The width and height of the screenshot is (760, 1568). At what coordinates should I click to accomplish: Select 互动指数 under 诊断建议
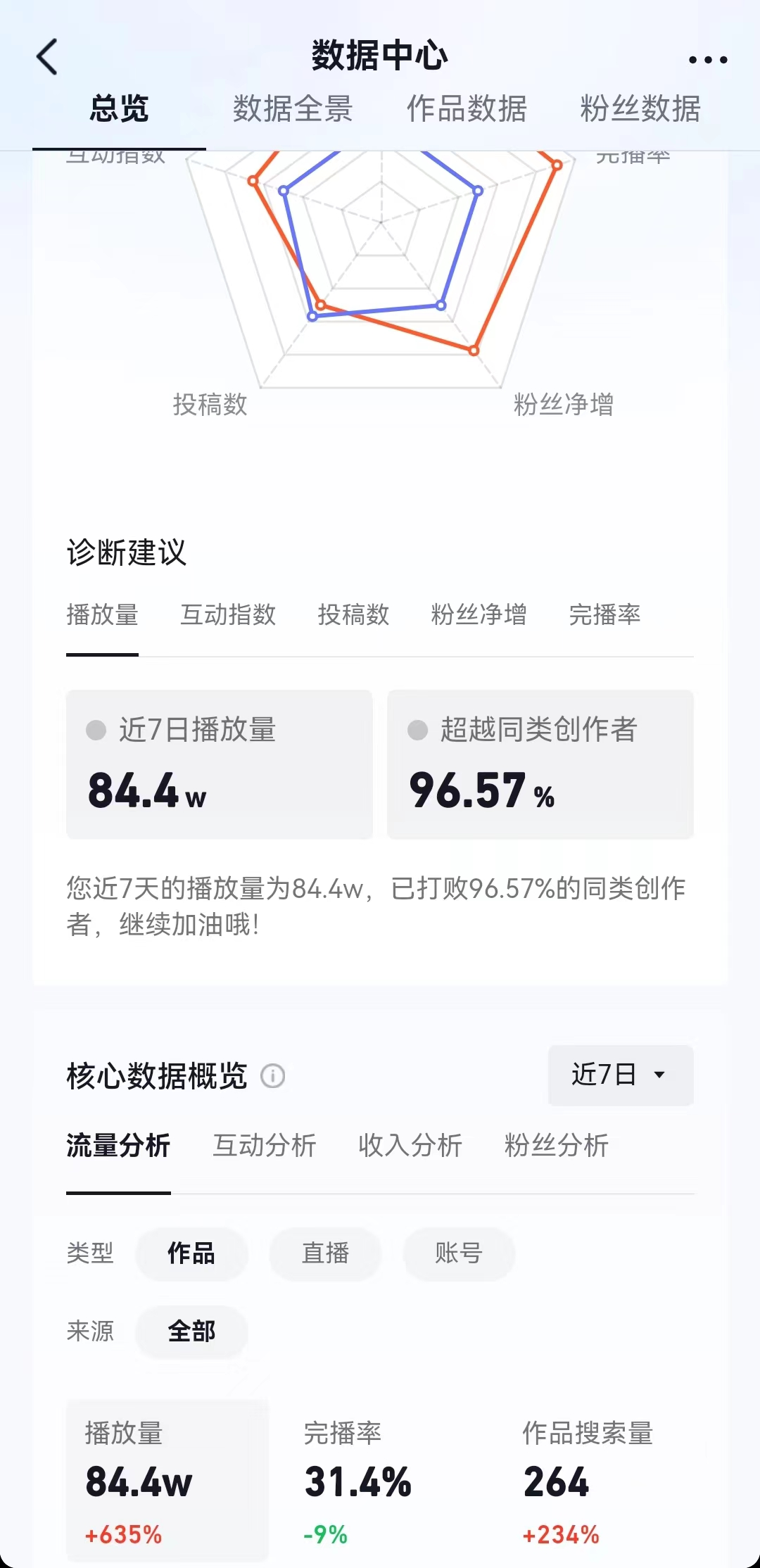pos(228,614)
